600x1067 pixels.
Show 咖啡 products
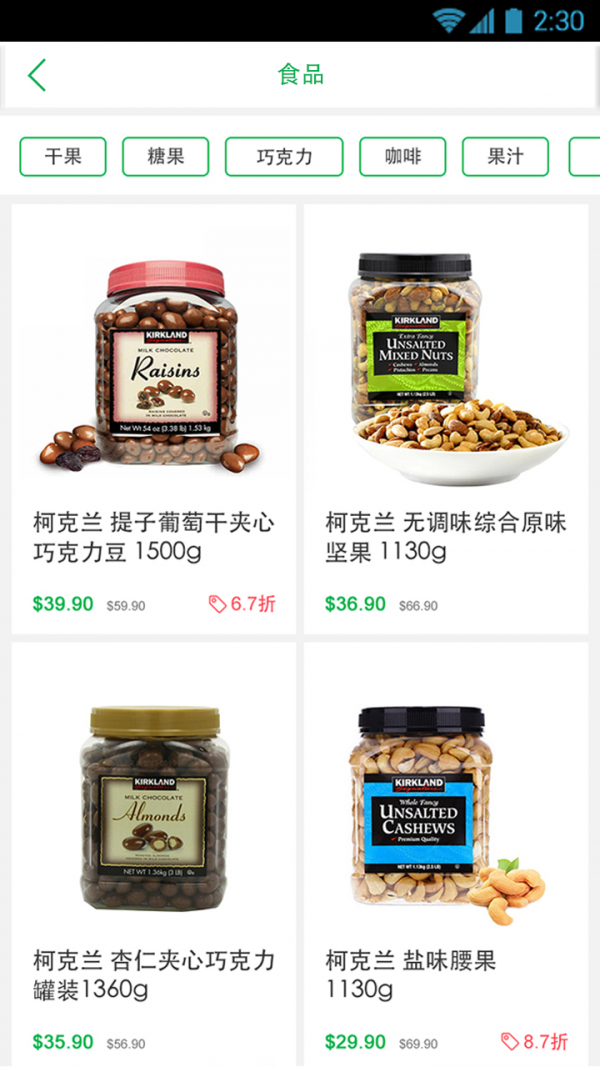pos(403,157)
